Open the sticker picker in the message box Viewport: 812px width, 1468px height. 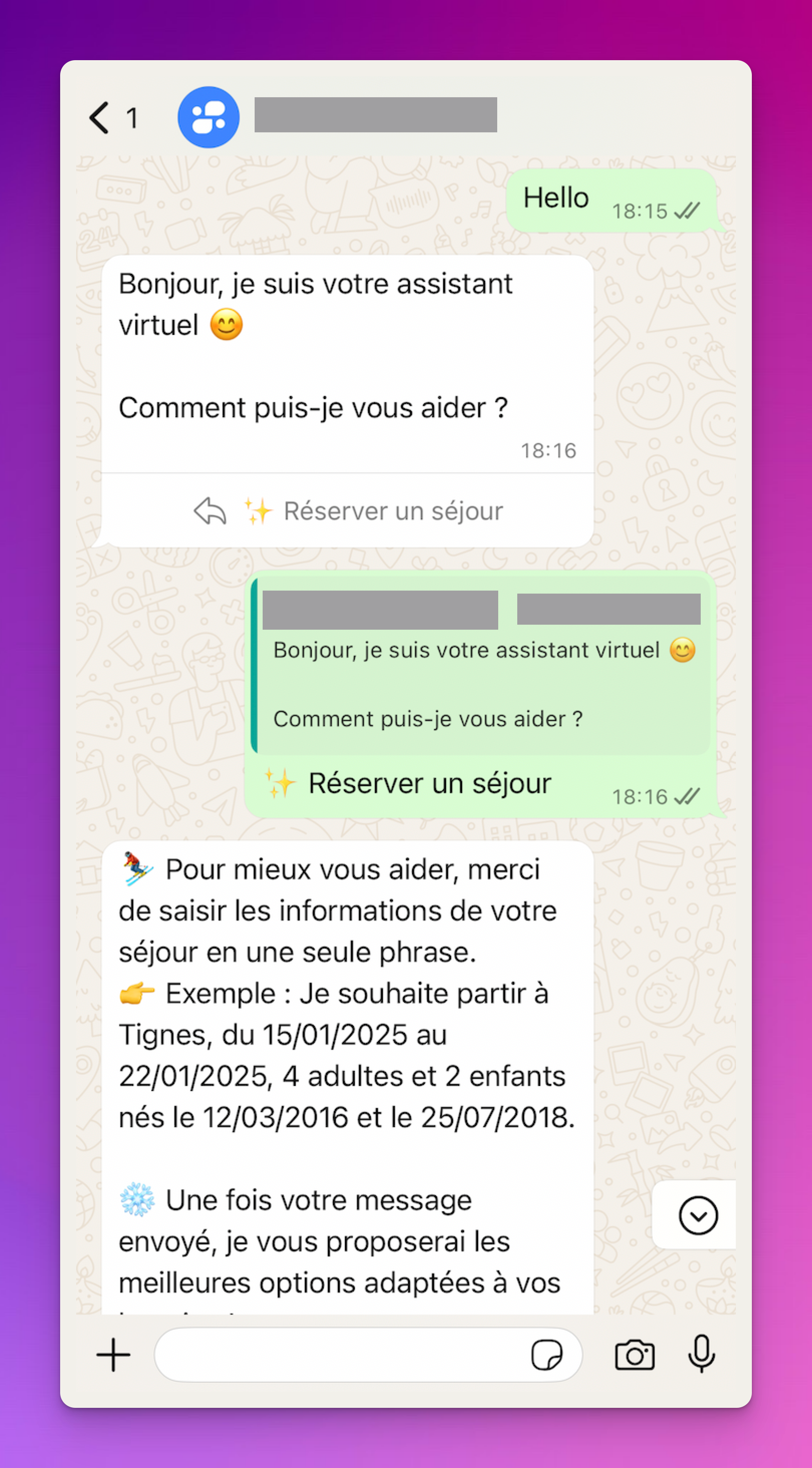[546, 1355]
